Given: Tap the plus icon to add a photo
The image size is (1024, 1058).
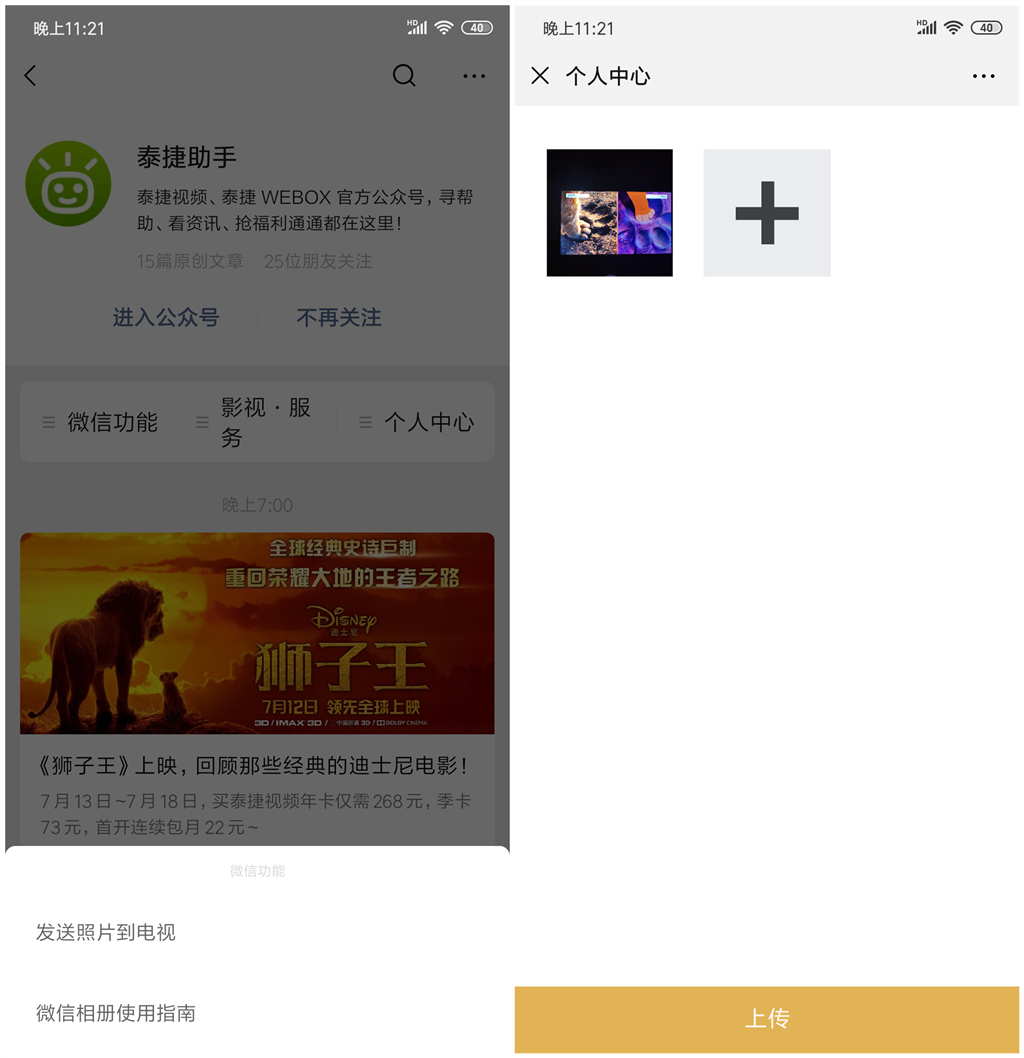Looking at the screenshot, I should click(766, 212).
